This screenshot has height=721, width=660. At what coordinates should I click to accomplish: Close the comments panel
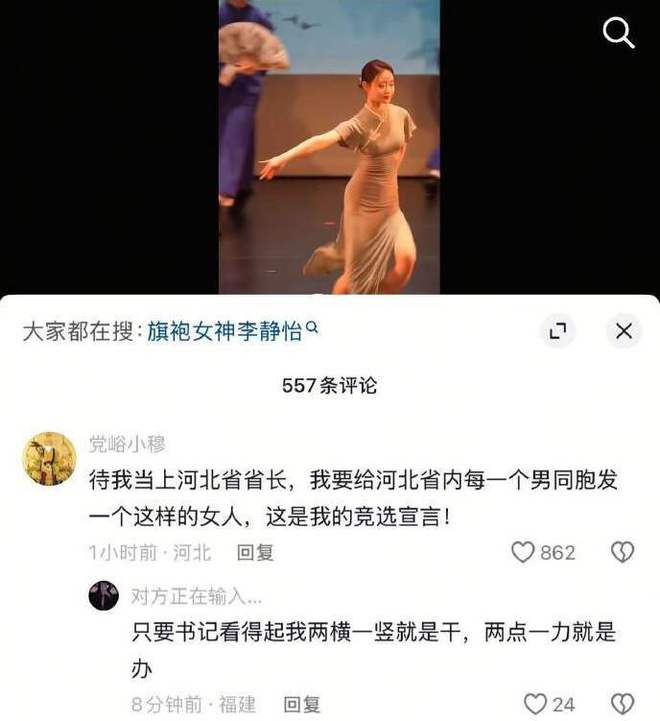point(624,331)
